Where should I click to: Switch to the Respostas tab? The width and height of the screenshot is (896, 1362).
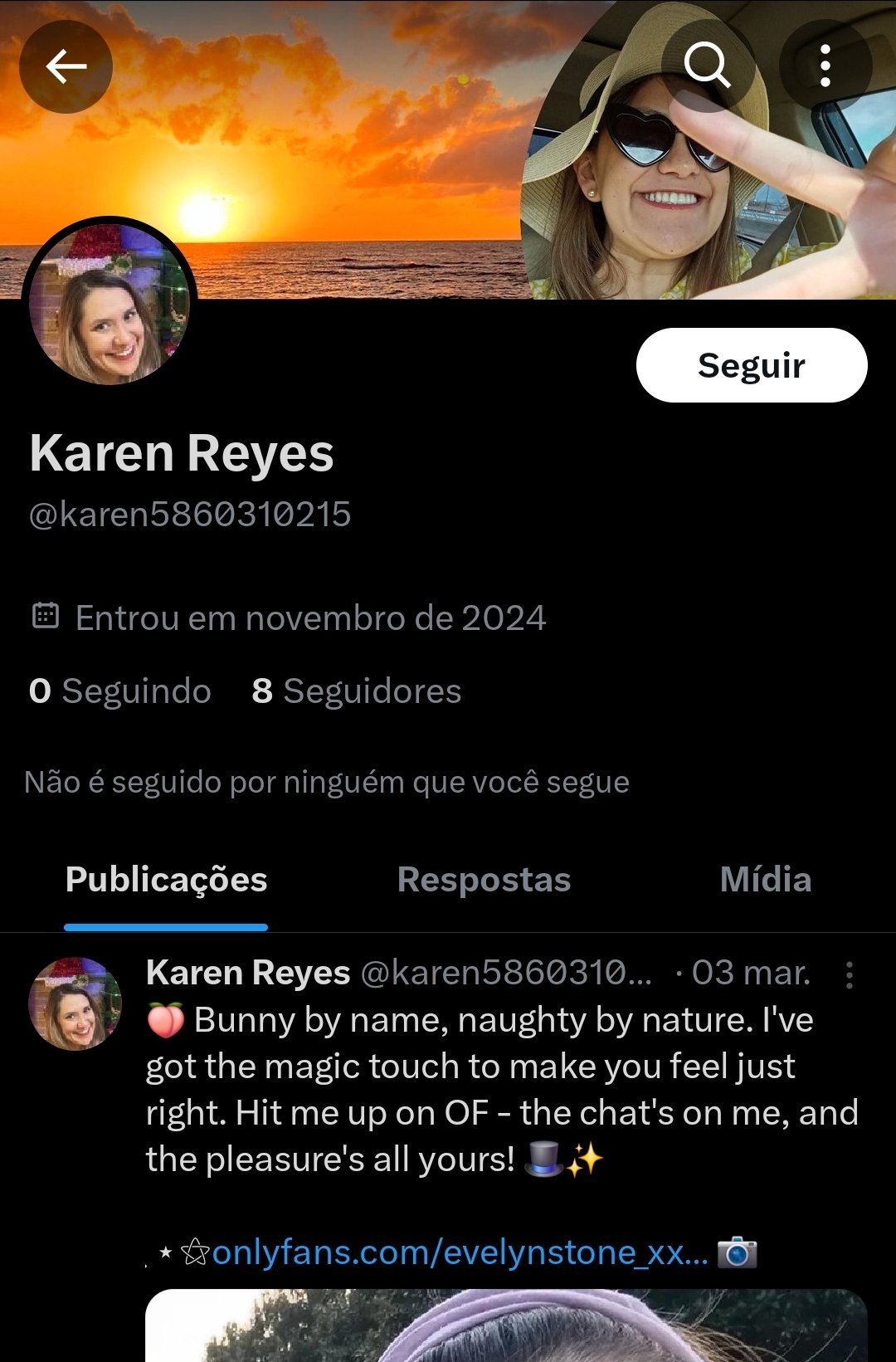point(484,880)
